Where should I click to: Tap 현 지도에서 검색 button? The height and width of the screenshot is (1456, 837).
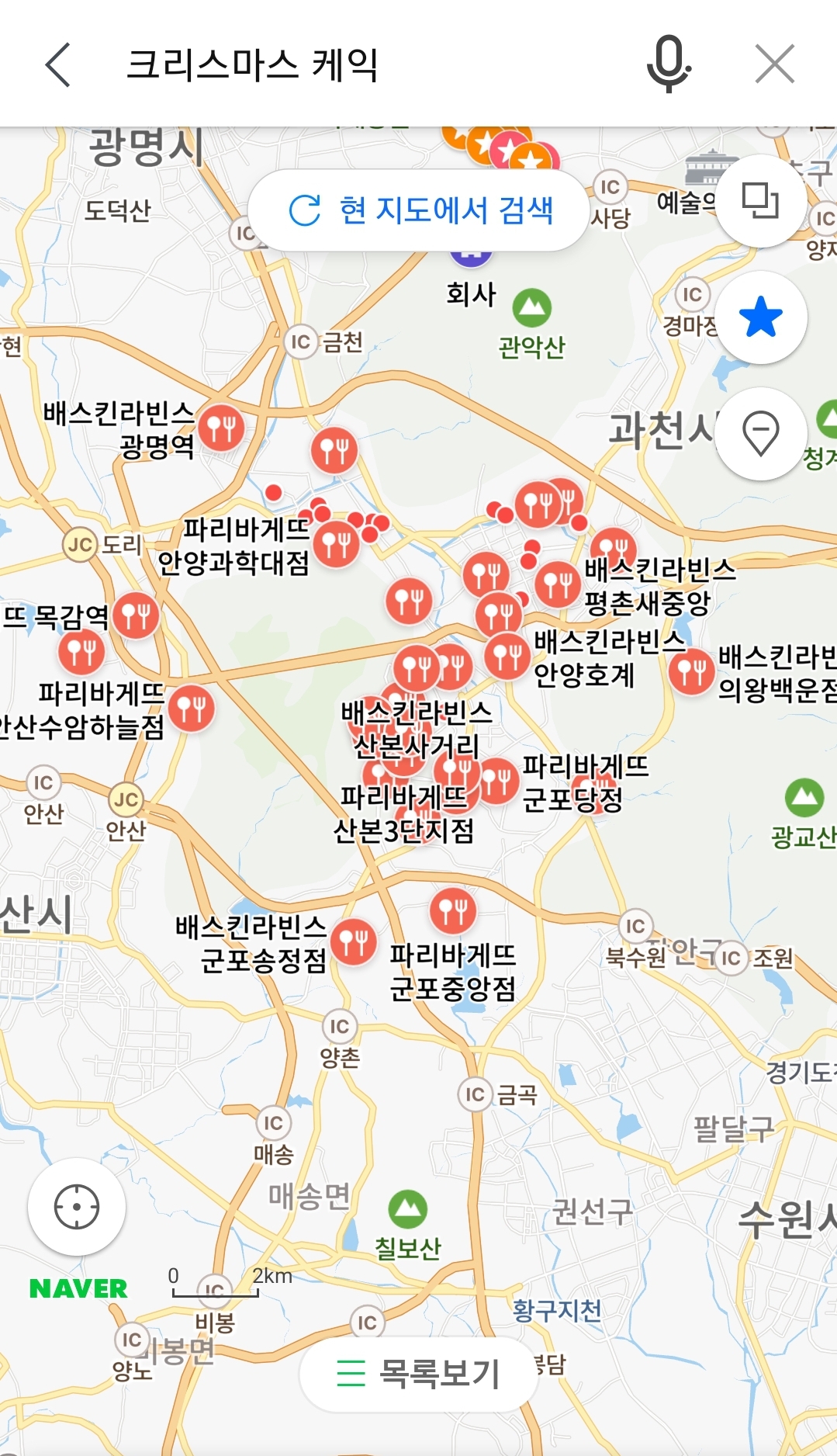click(x=420, y=210)
